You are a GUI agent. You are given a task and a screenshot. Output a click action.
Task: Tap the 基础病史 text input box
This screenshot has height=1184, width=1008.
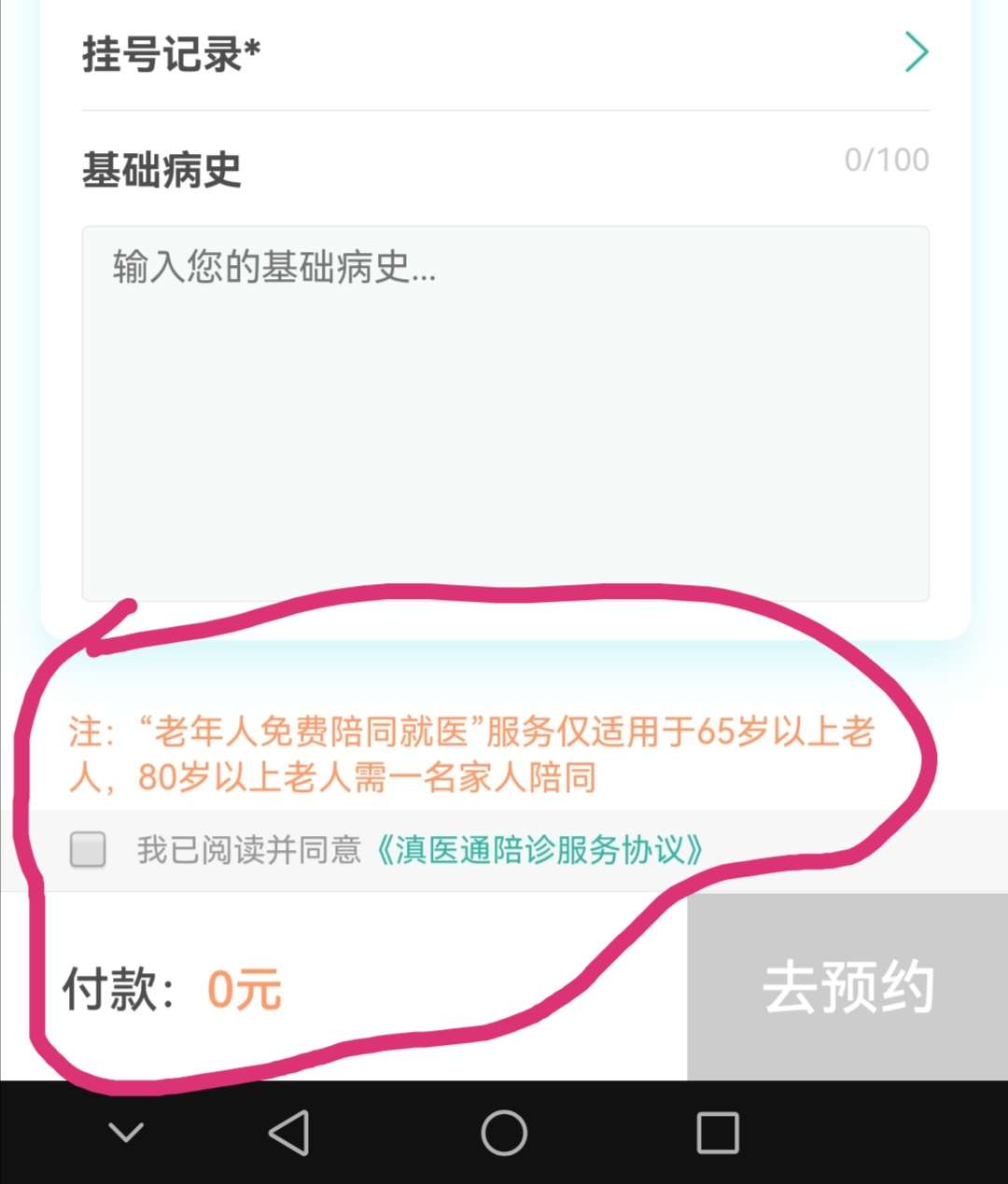pyautogui.click(x=504, y=412)
